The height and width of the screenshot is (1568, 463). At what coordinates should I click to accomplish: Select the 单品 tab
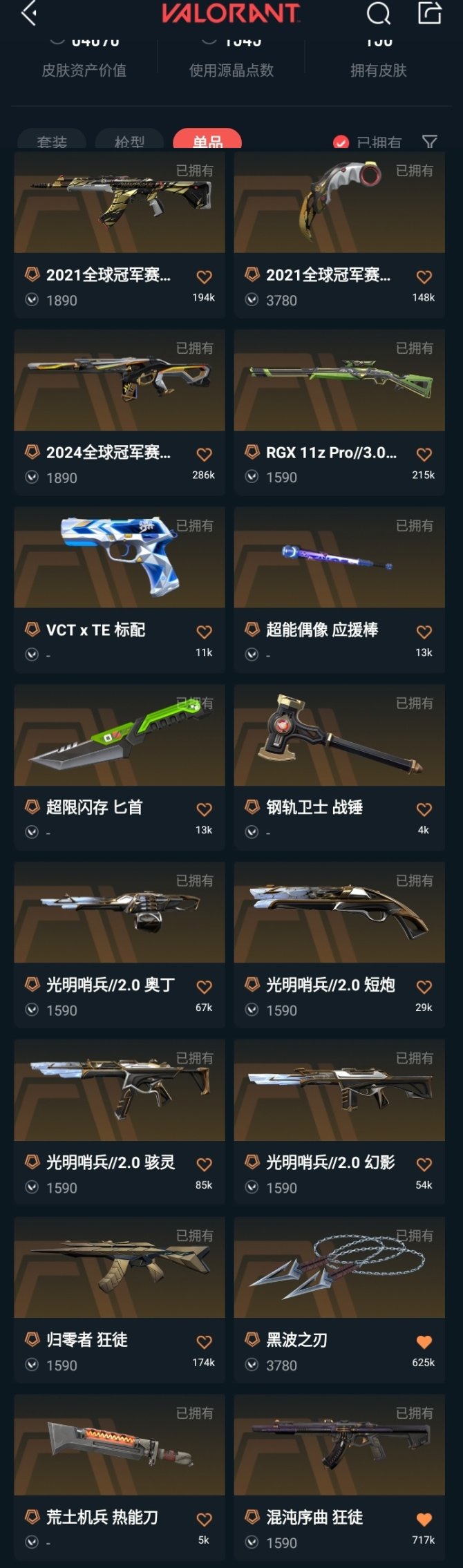[x=207, y=140]
